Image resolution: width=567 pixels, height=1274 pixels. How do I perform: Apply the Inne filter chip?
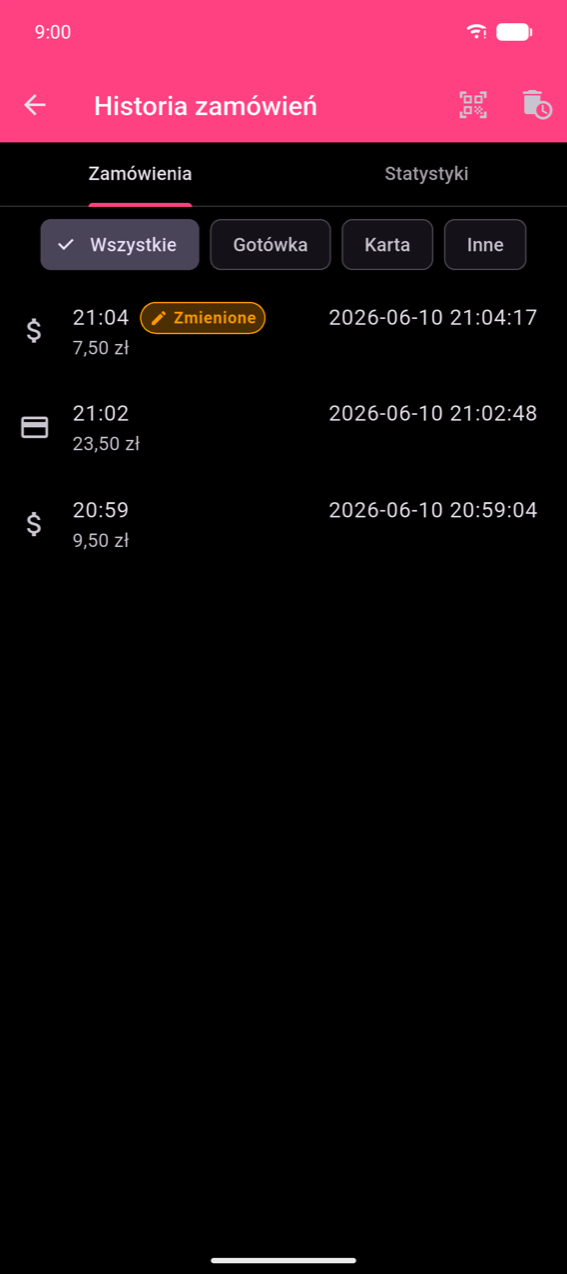(x=485, y=245)
